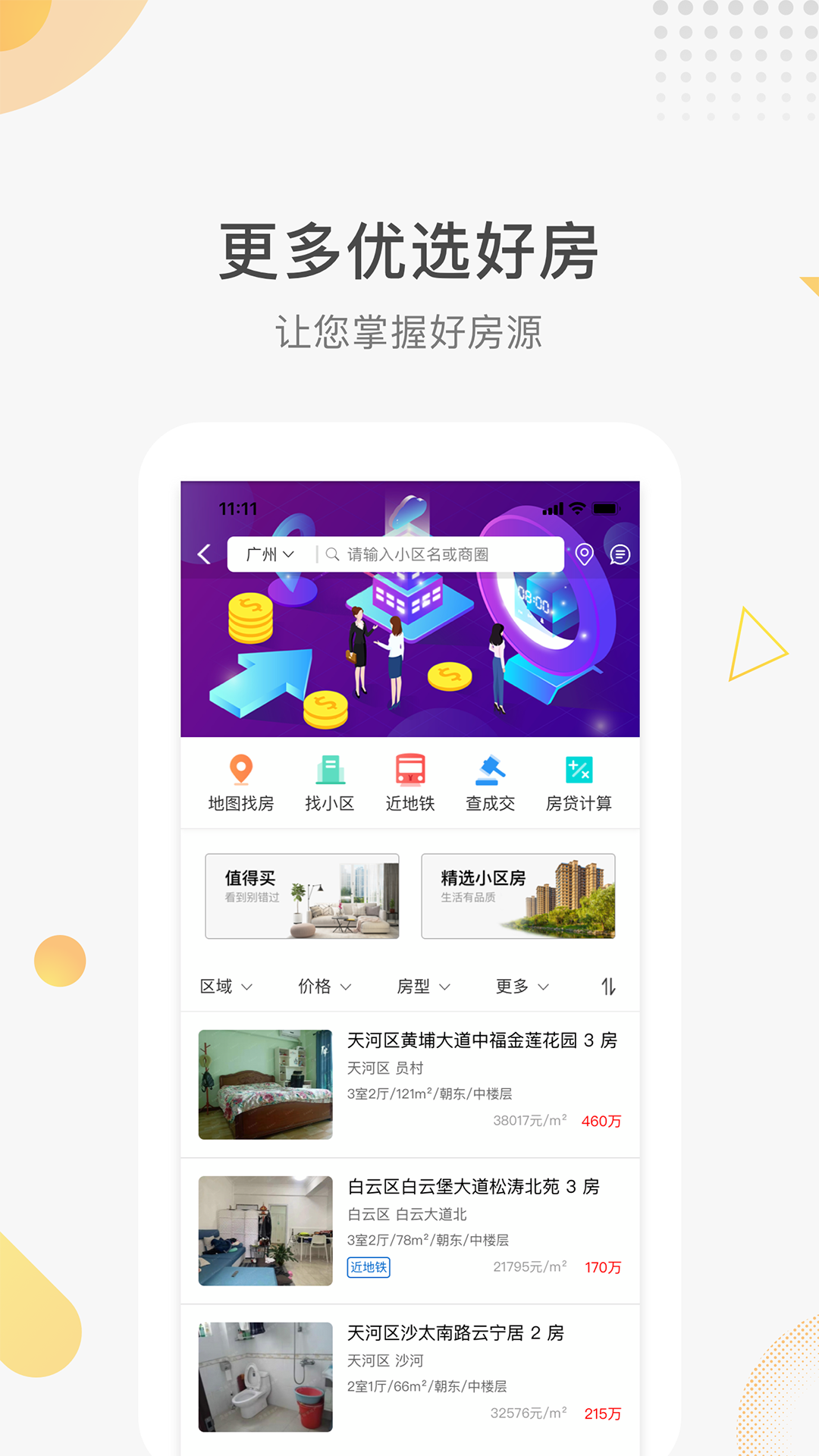Tap the back arrow at top left
The height and width of the screenshot is (1456, 819).
pyautogui.click(x=203, y=554)
